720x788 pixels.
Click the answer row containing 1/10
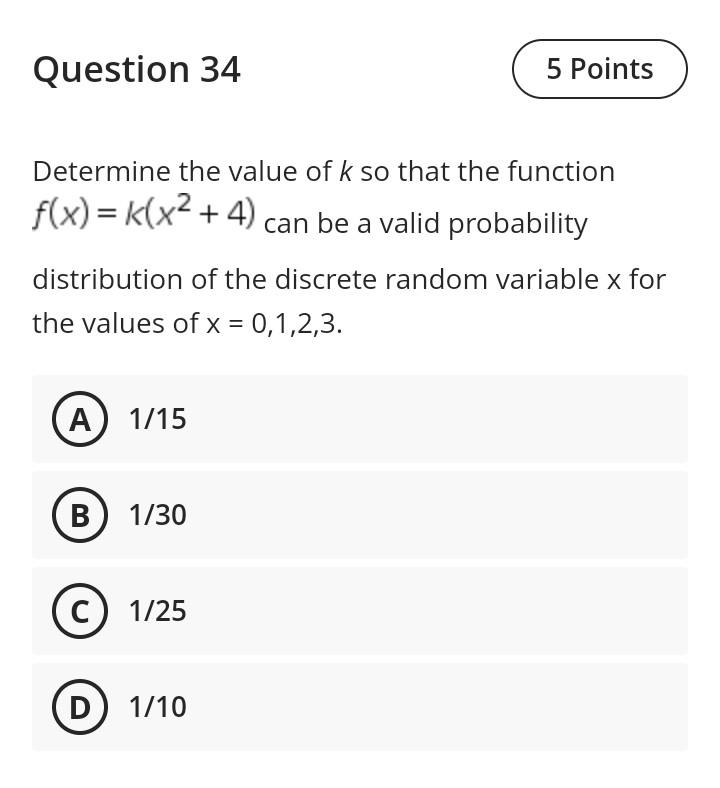pyautogui.click(x=360, y=707)
